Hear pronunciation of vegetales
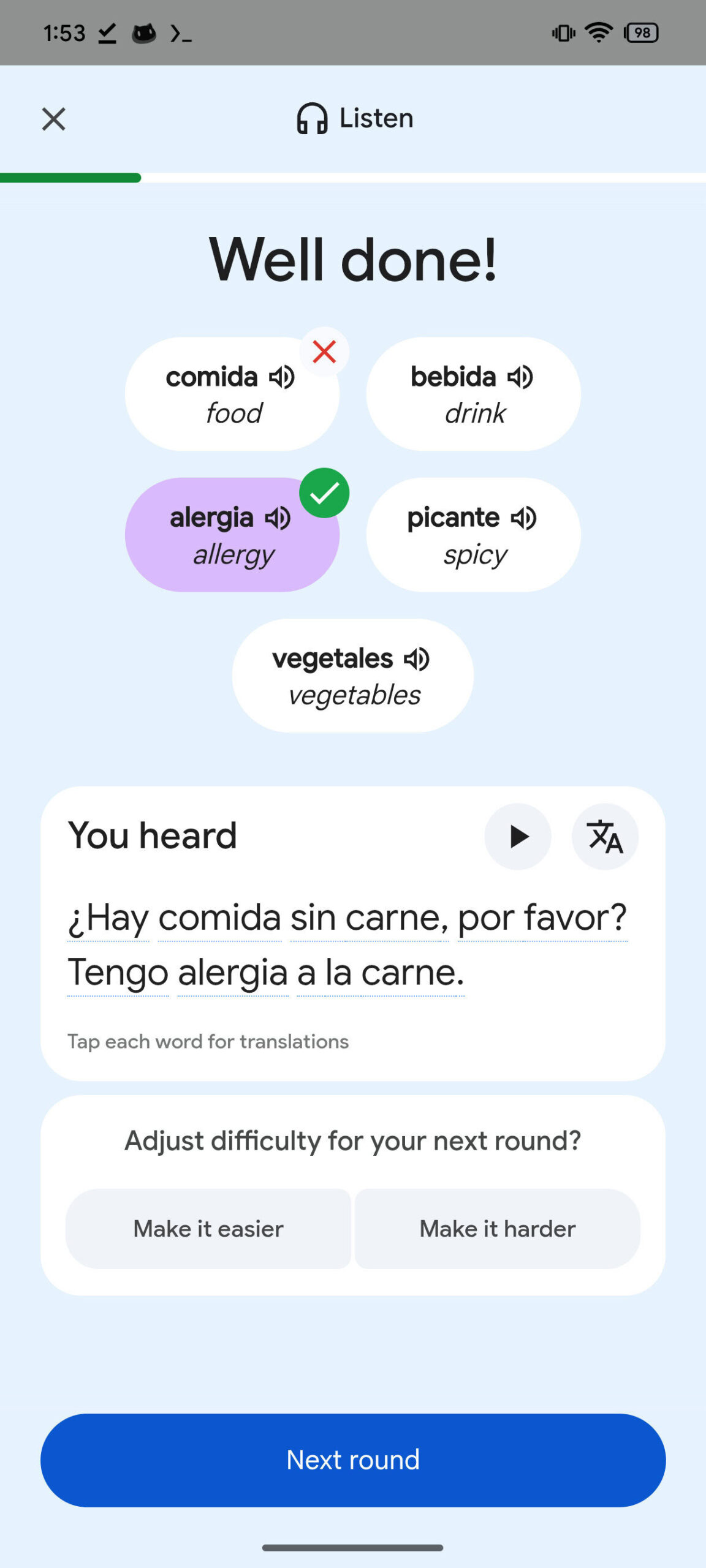The image size is (706, 1568). [x=417, y=659]
